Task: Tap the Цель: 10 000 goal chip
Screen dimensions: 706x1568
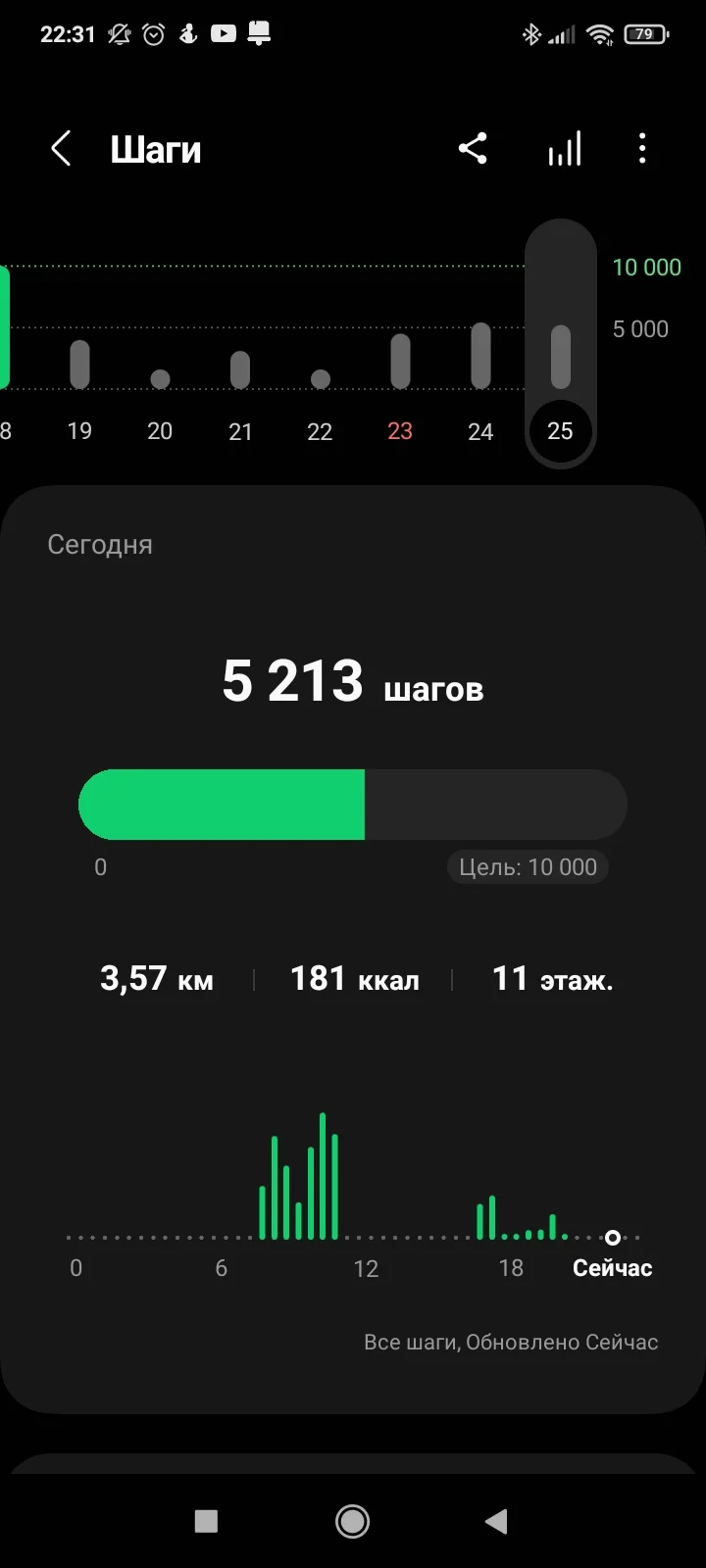Action: [x=528, y=867]
